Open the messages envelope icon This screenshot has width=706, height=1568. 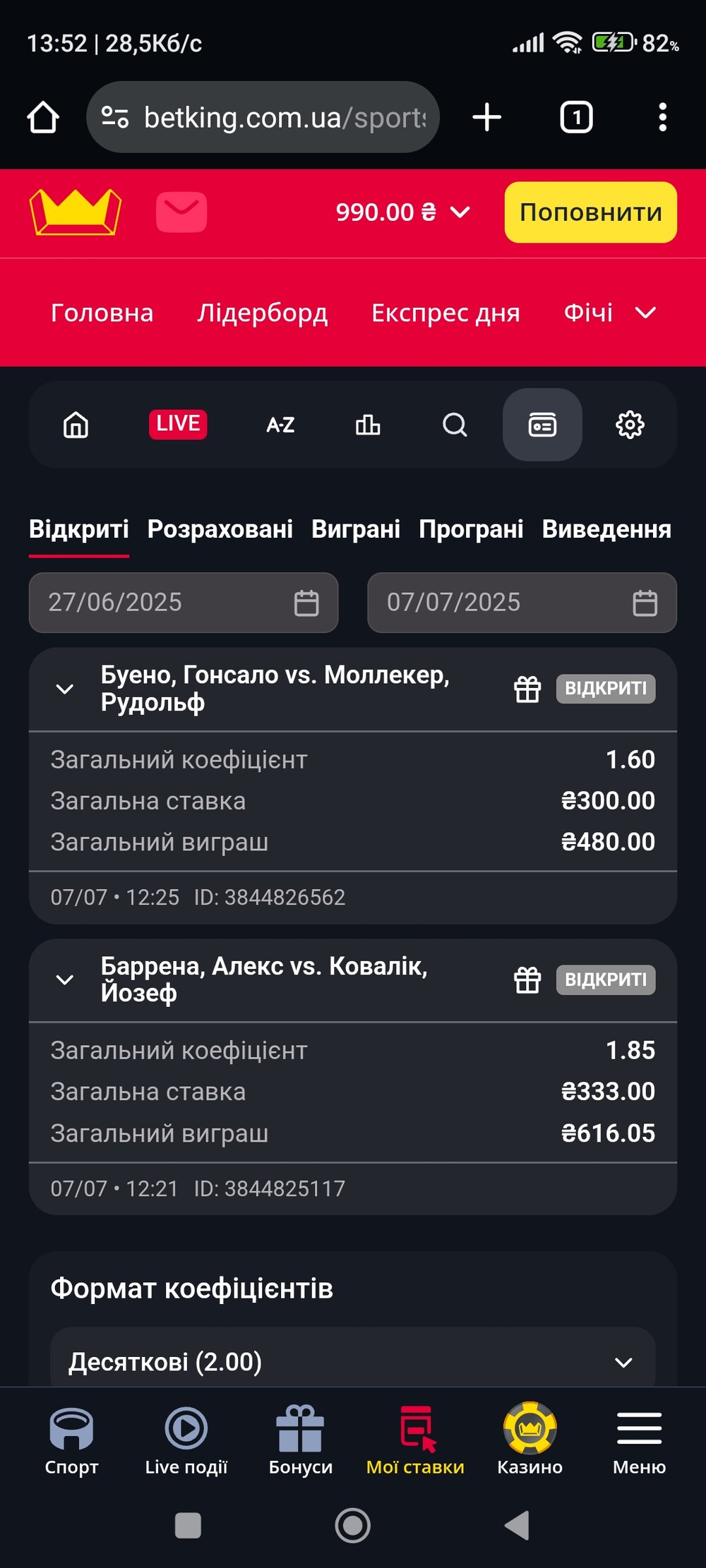(181, 212)
